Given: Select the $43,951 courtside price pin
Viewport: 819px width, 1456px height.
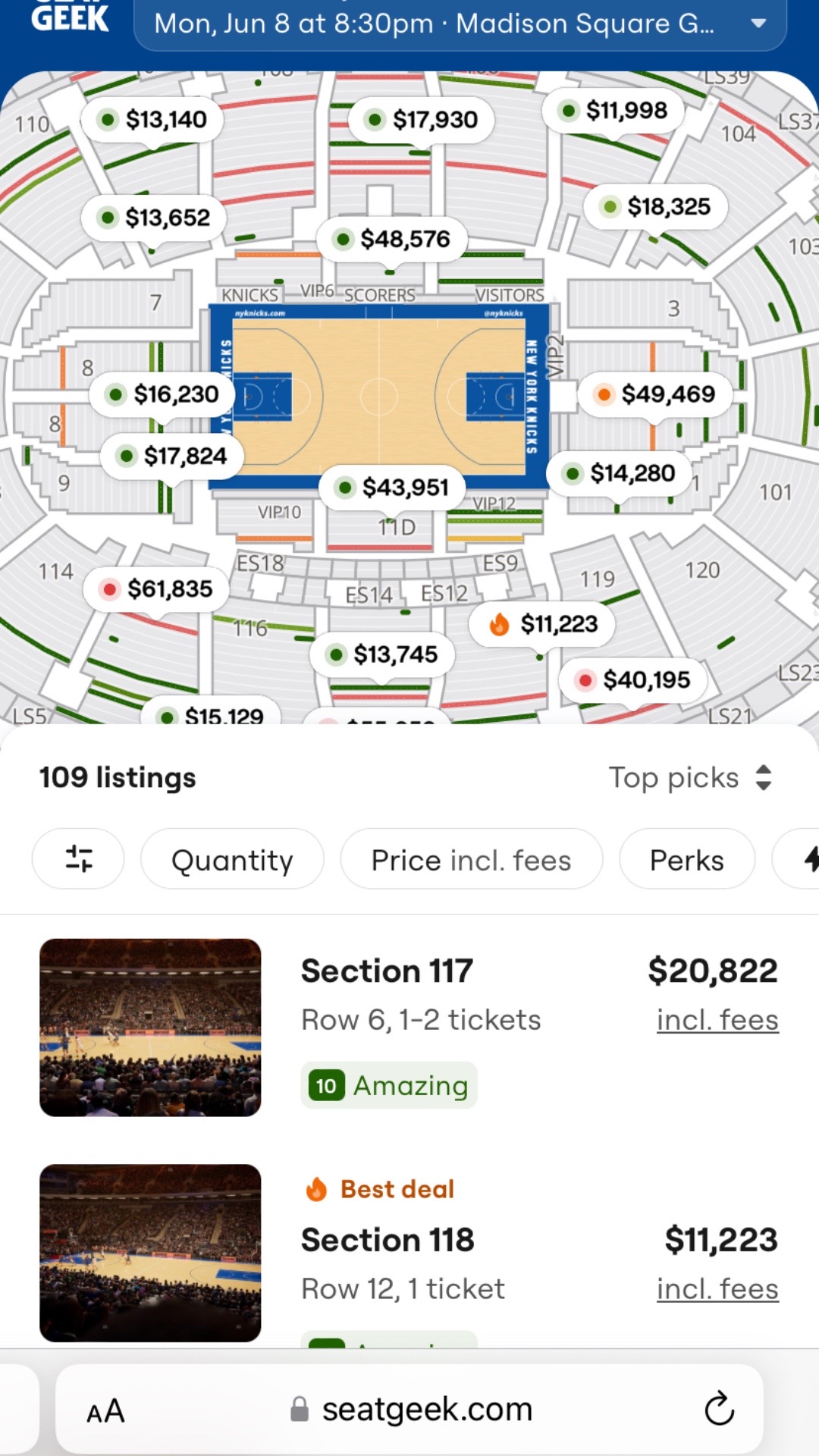Looking at the screenshot, I should [x=392, y=488].
